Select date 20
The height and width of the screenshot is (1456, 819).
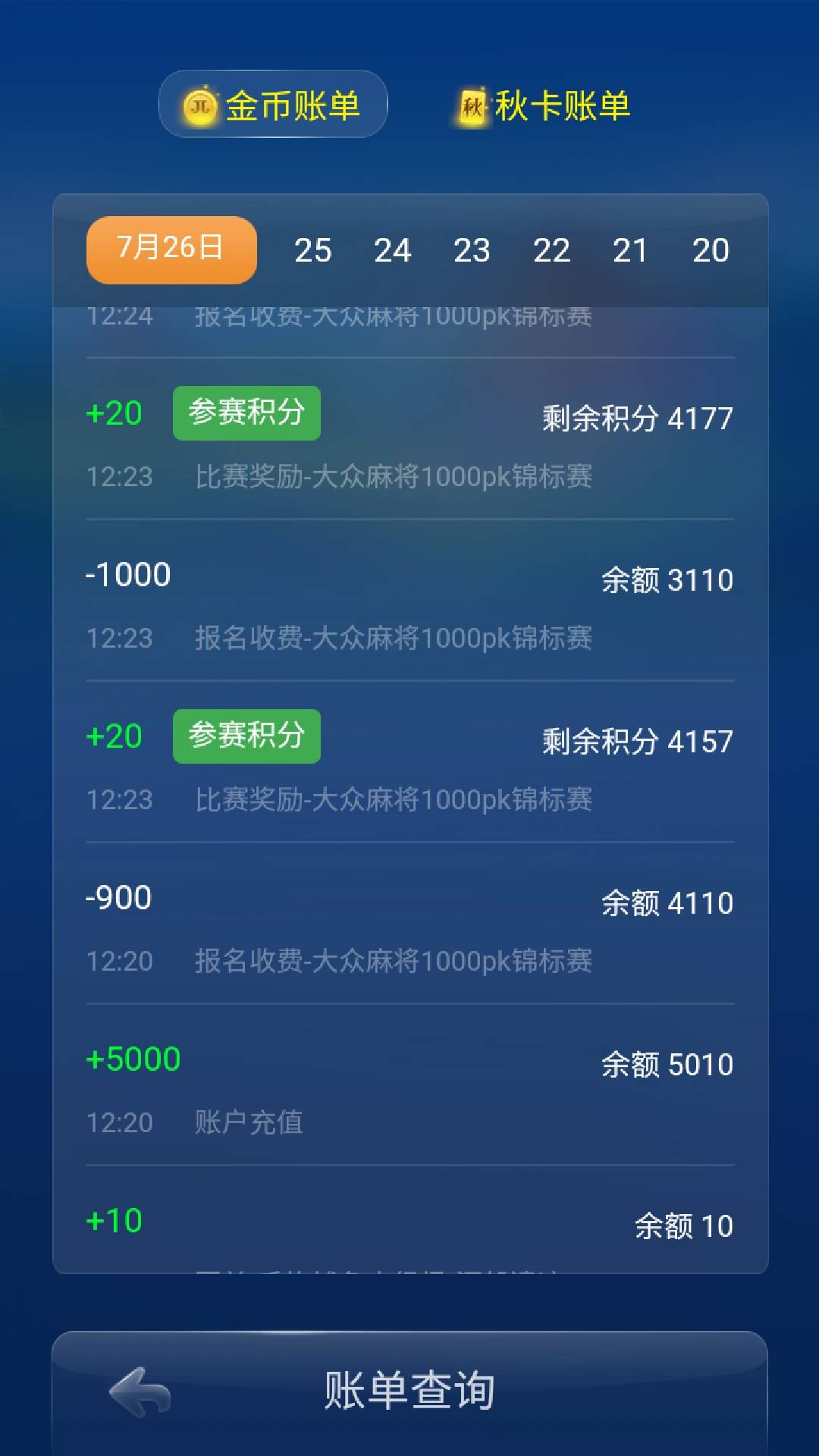(x=711, y=249)
